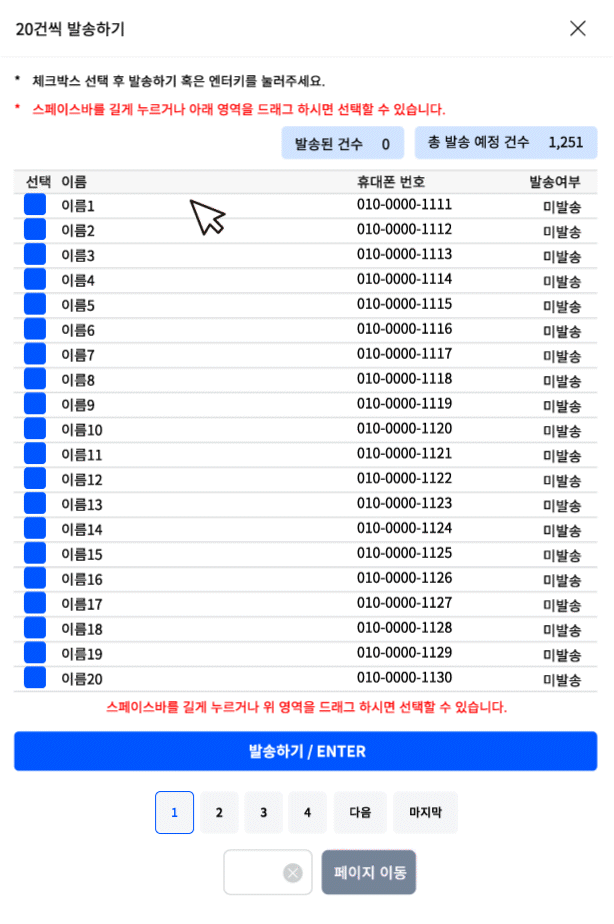Select current page 1

click(x=174, y=812)
